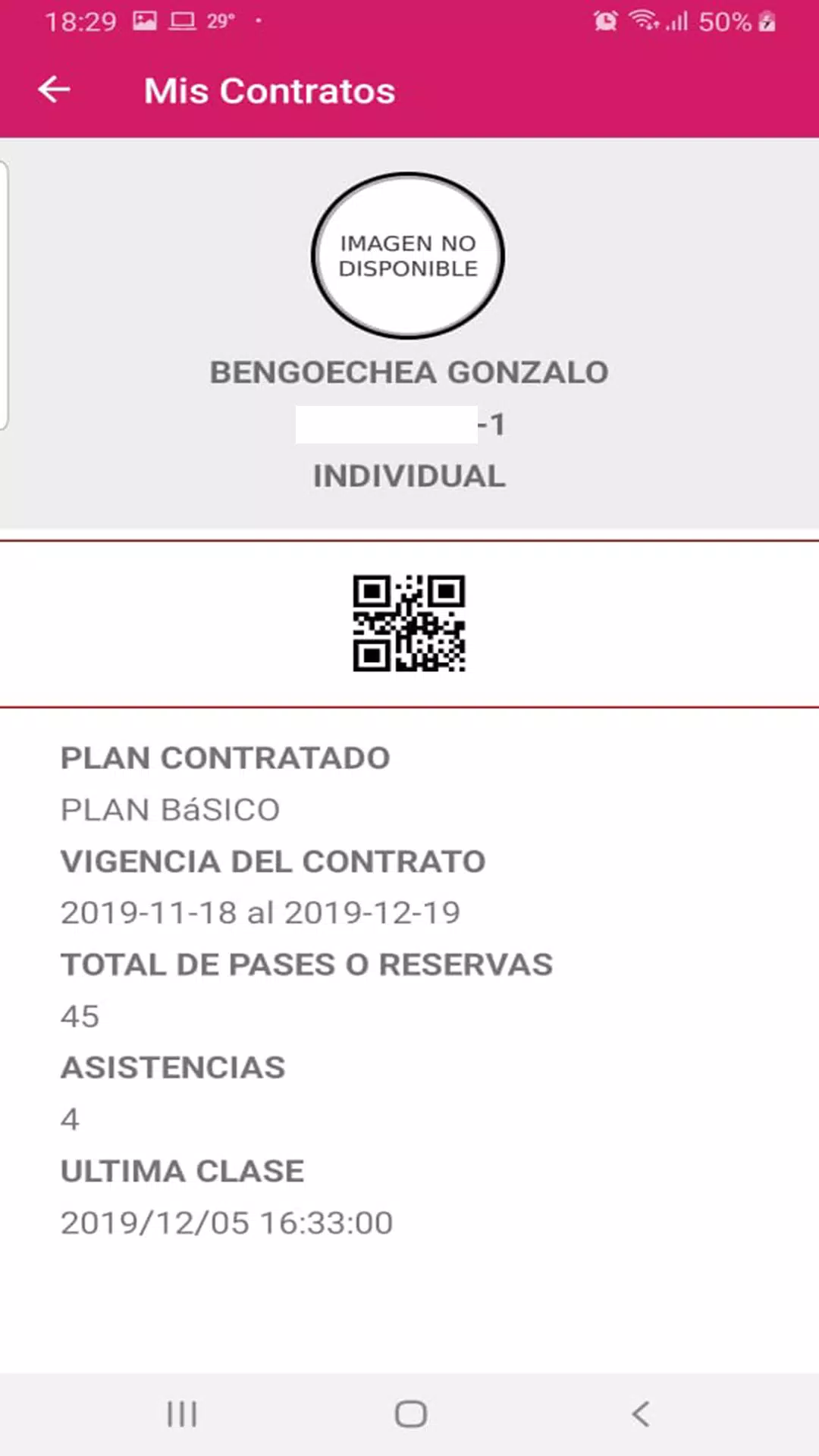Open the recent apps view
Image resolution: width=819 pixels, height=1456 pixels.
click(181, 1414)
